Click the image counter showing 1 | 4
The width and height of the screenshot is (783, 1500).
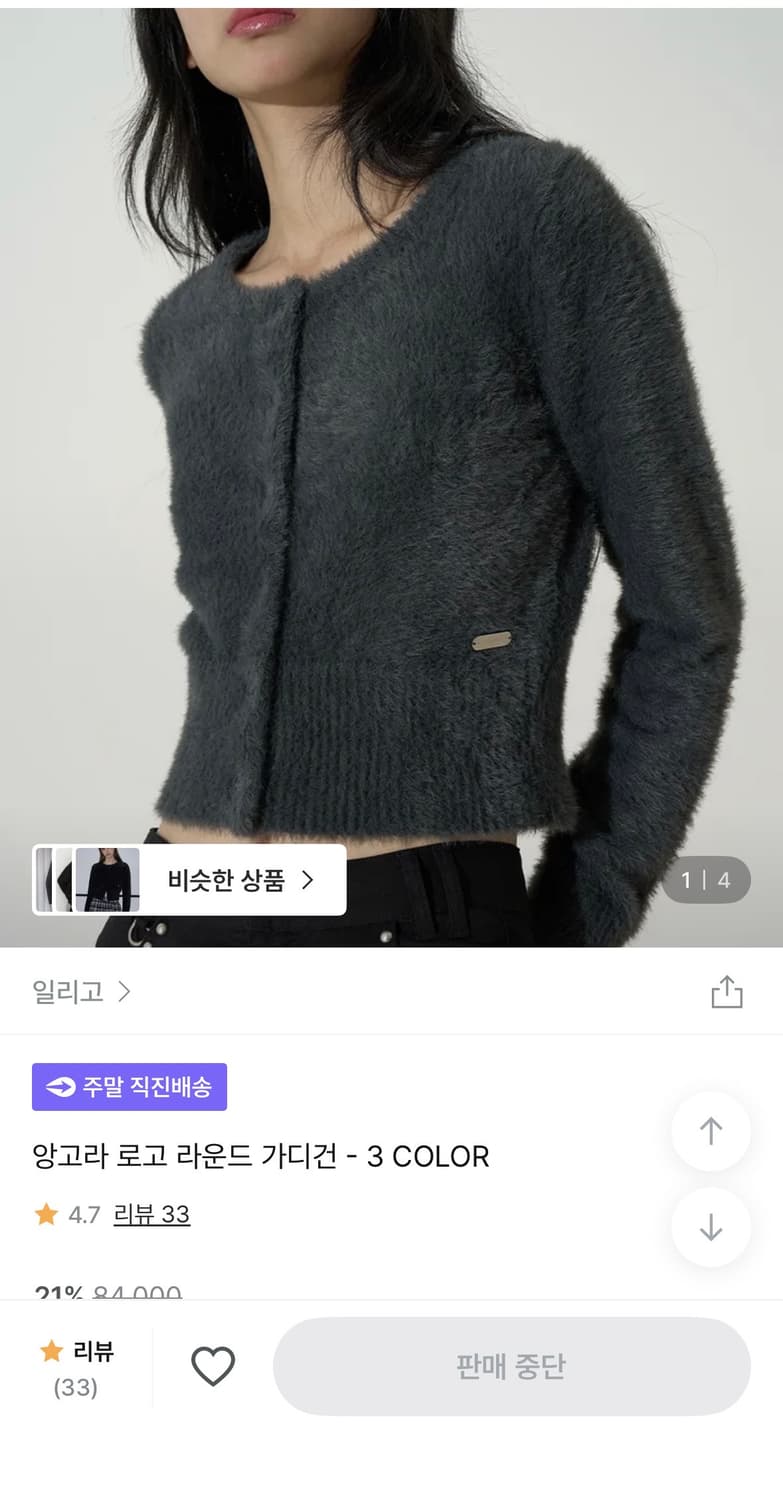click(x=706, y=880)
